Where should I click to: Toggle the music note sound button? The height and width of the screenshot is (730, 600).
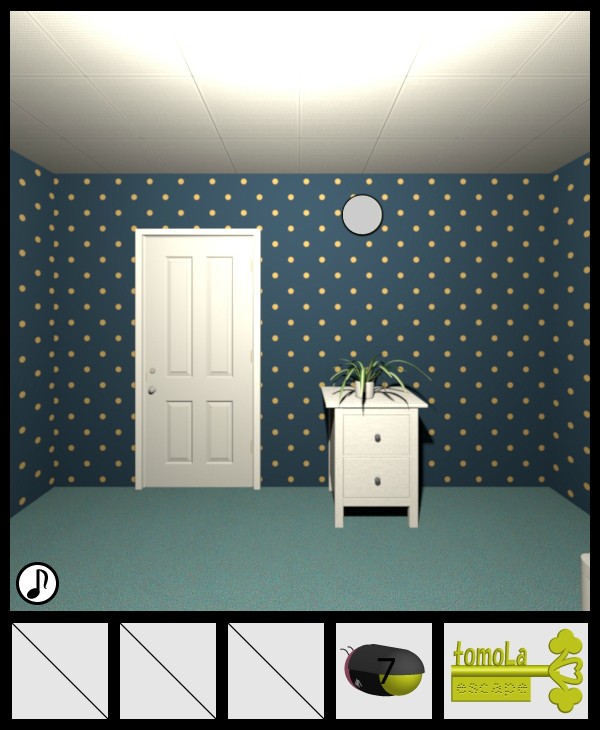(37, 583)
